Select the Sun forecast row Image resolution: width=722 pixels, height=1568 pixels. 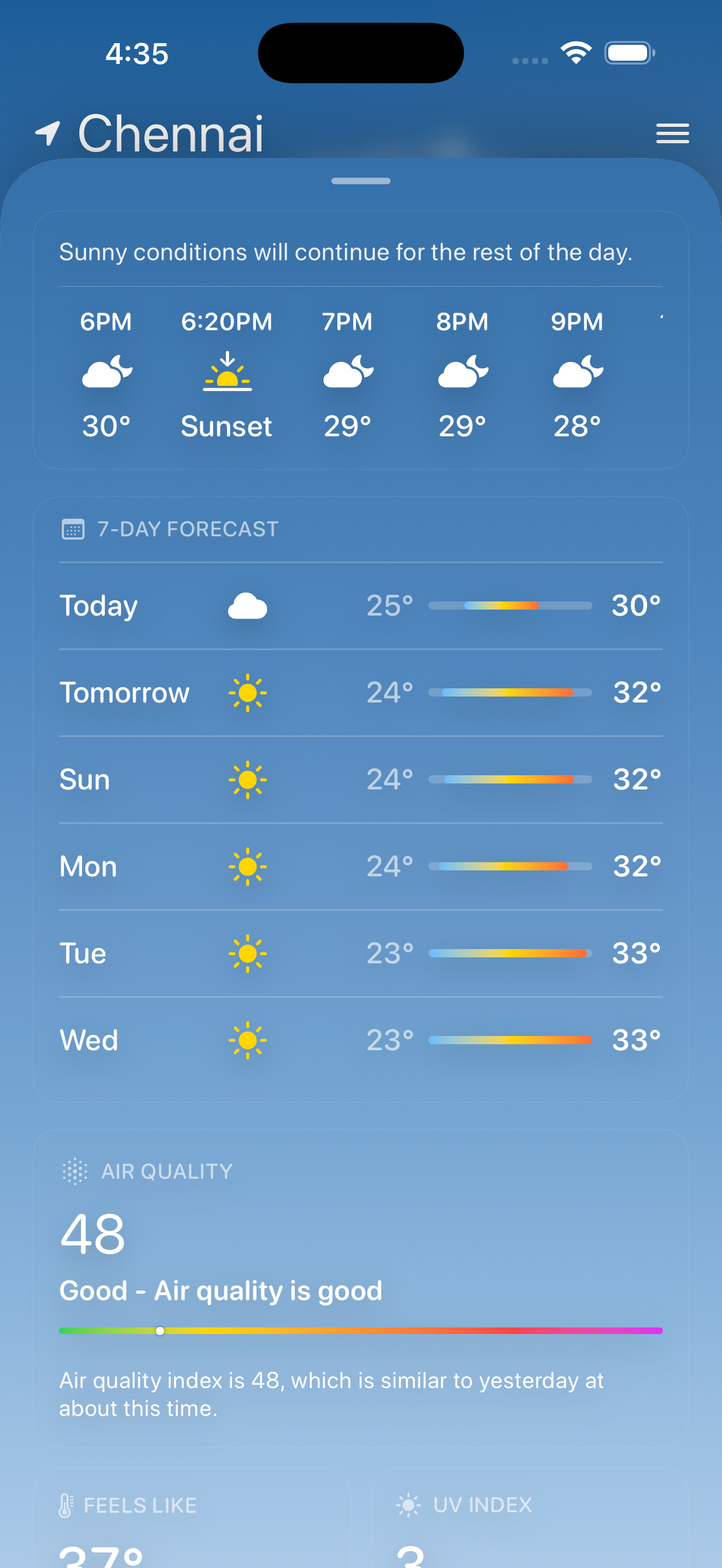click(360, 780)
